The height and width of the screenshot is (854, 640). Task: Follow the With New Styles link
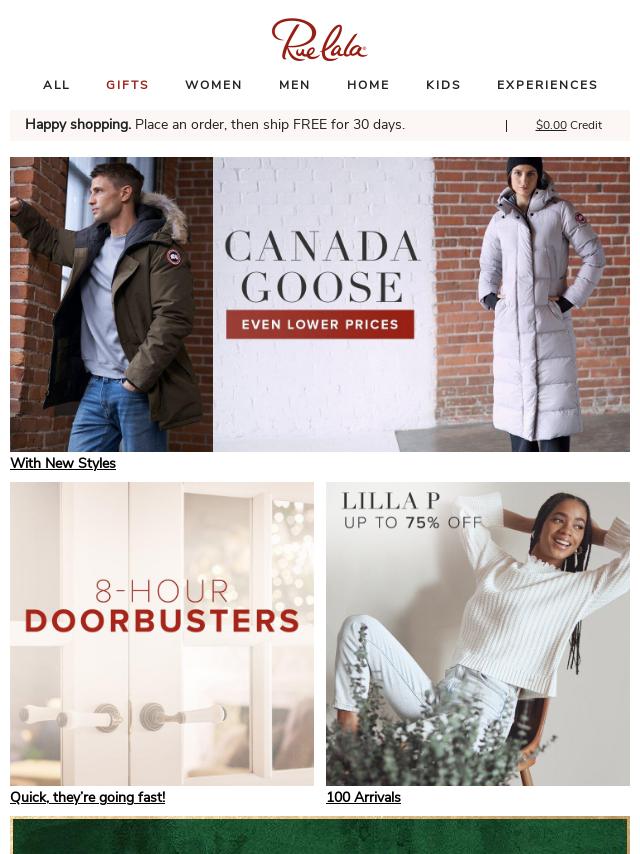tap(63, 464)
